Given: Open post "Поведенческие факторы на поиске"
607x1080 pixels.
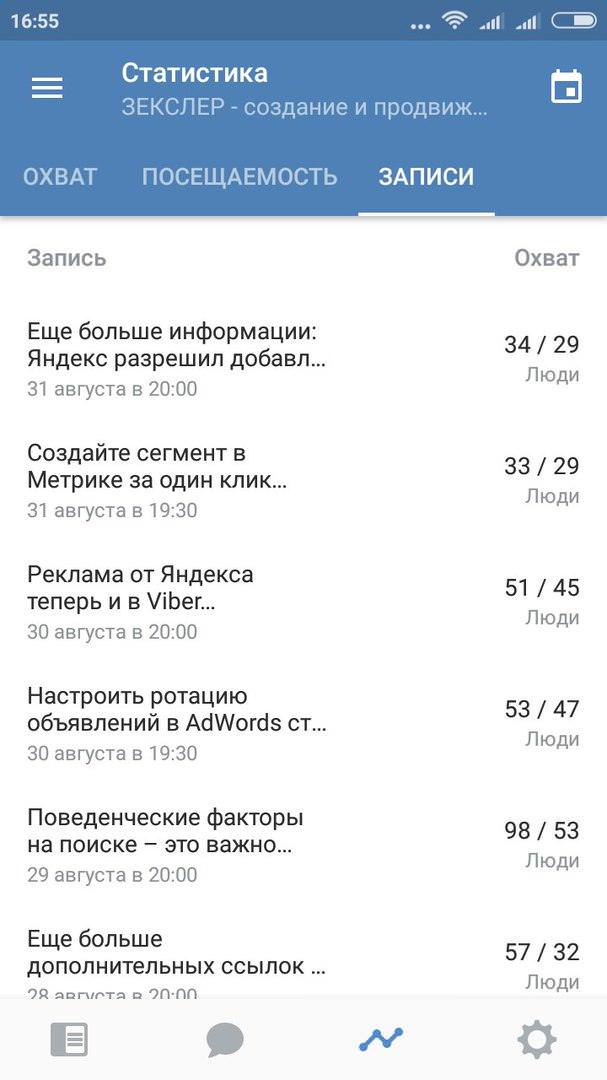Looking at the screenshot, I should (303, 845).
